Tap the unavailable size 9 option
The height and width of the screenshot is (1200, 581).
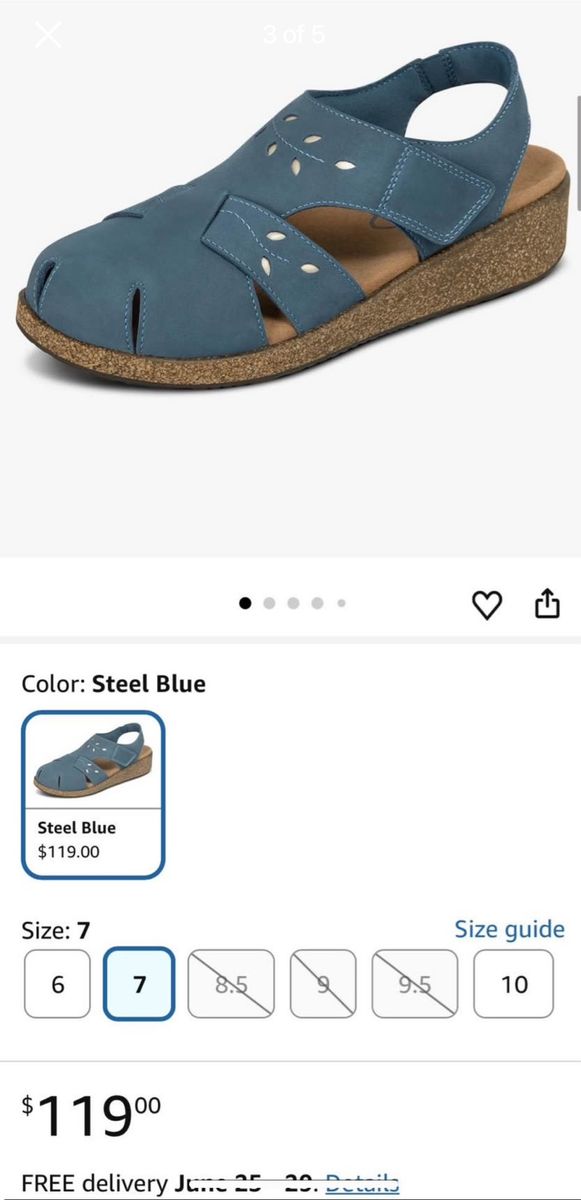[x=323, y=984]
